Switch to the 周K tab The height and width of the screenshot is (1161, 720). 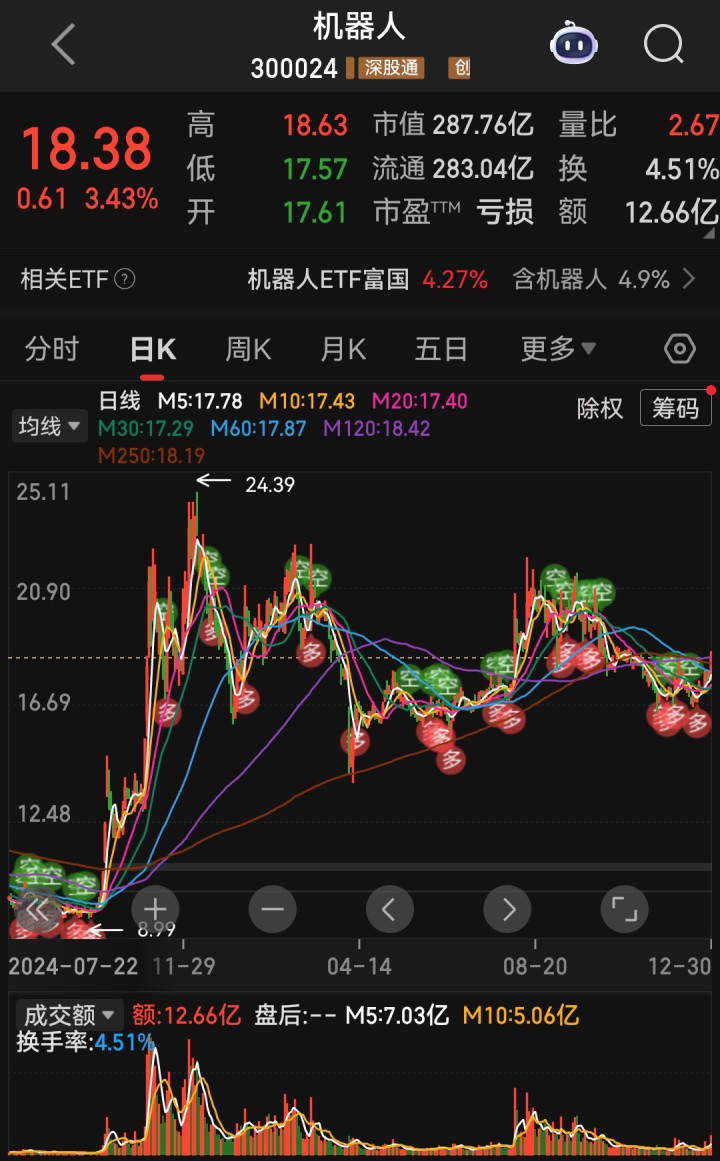[x=248, y=349]
